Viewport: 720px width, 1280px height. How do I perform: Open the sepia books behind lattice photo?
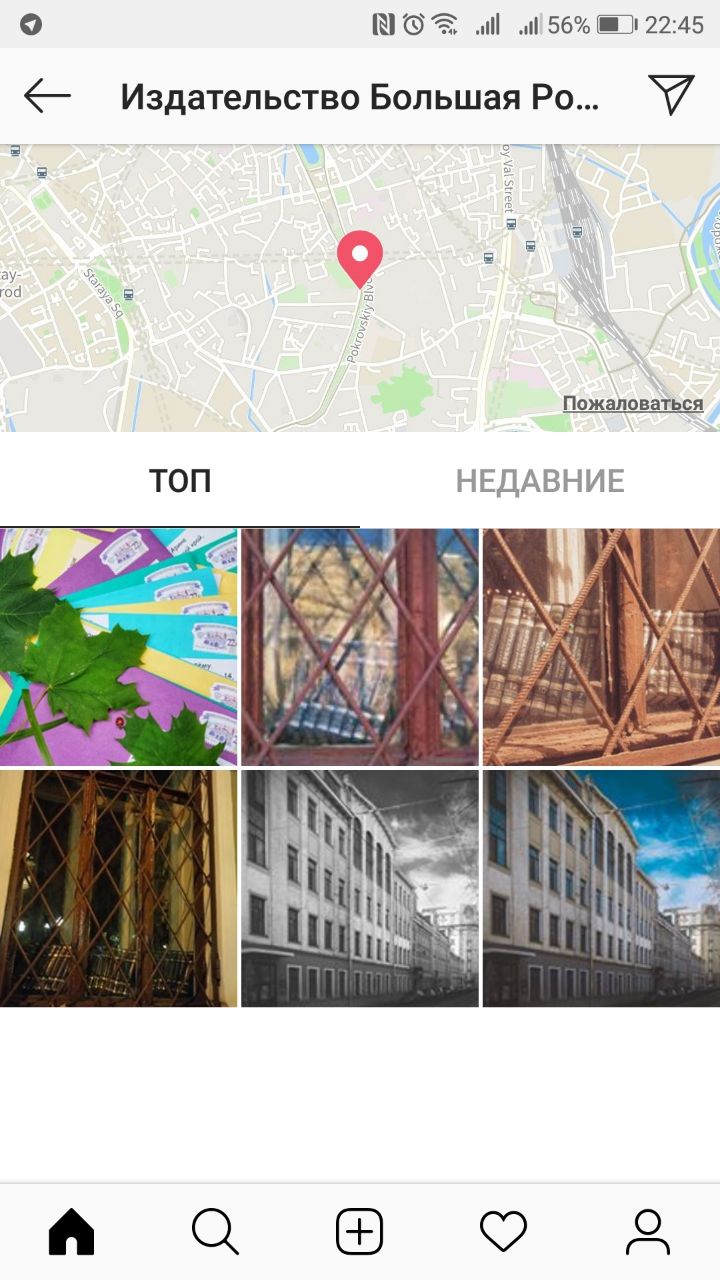[601, 647]
